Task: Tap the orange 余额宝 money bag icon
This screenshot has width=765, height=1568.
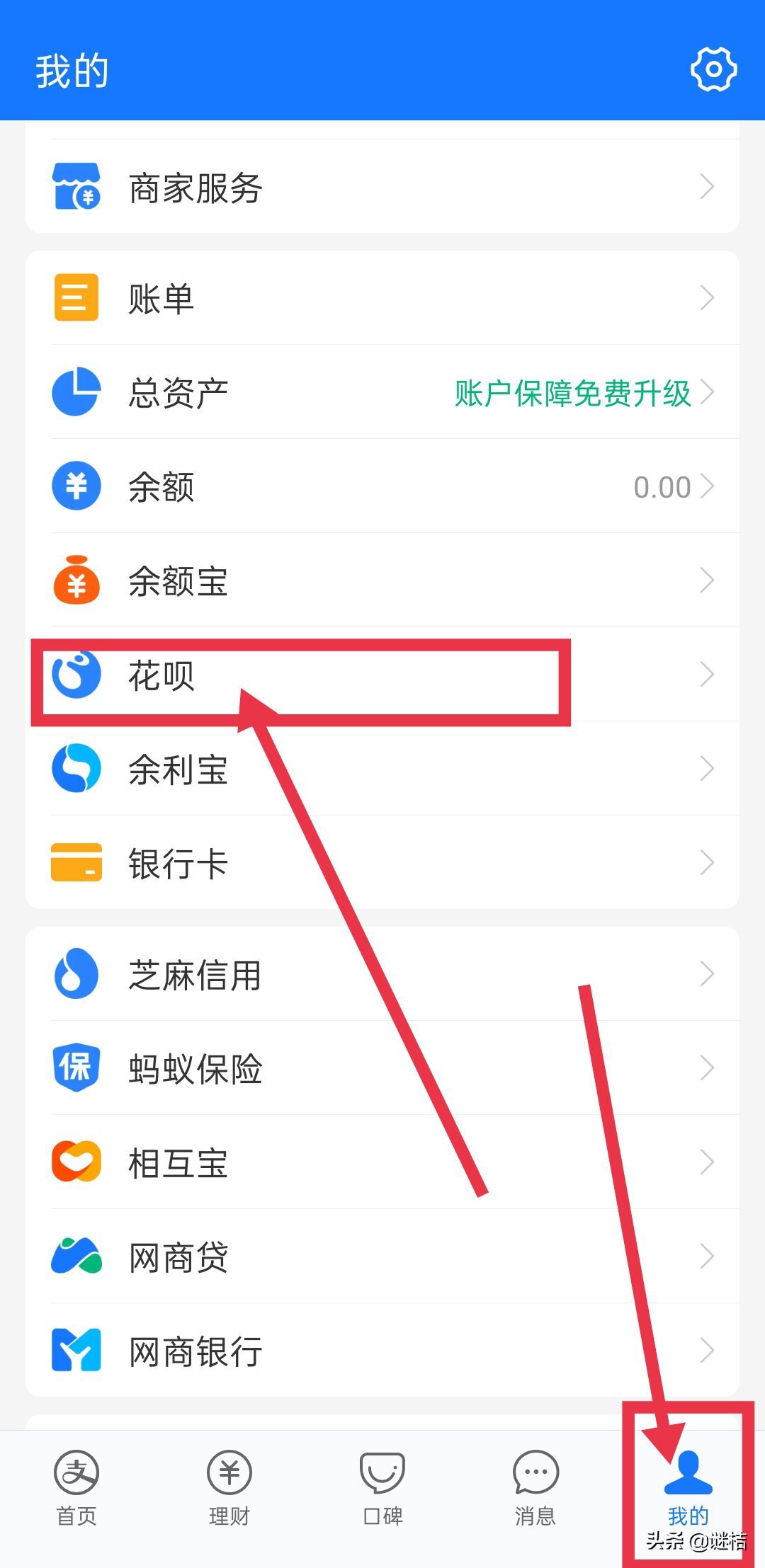Action: (x=76, y=580)
